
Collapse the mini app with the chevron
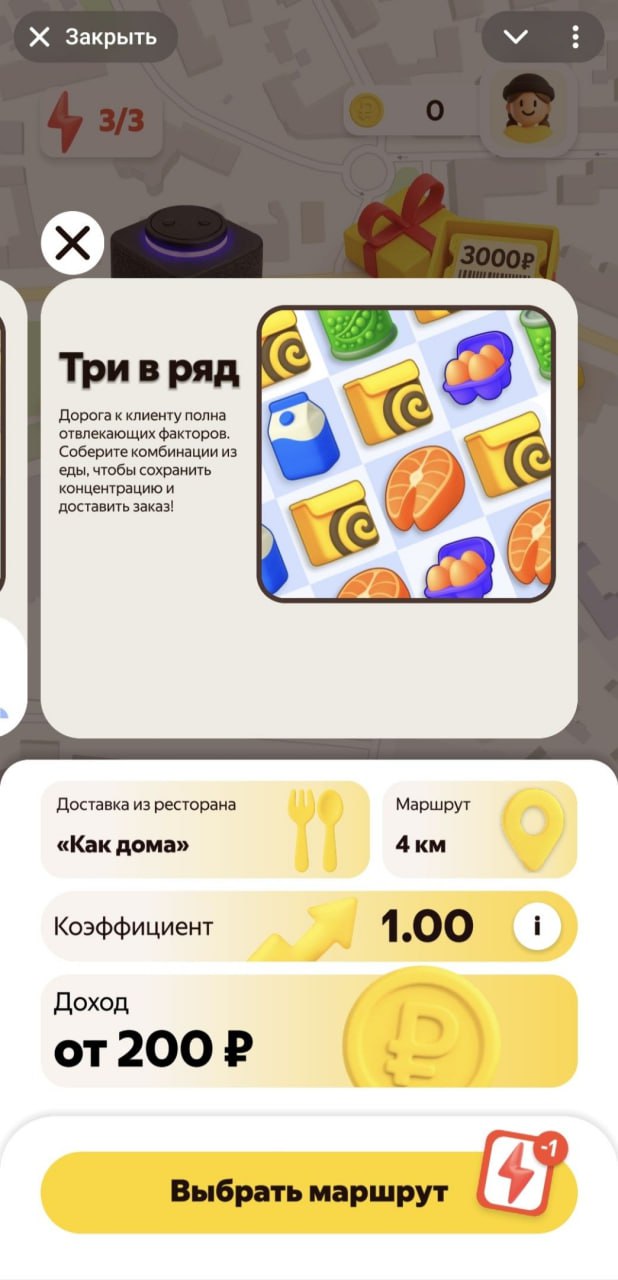coord(516,38)
